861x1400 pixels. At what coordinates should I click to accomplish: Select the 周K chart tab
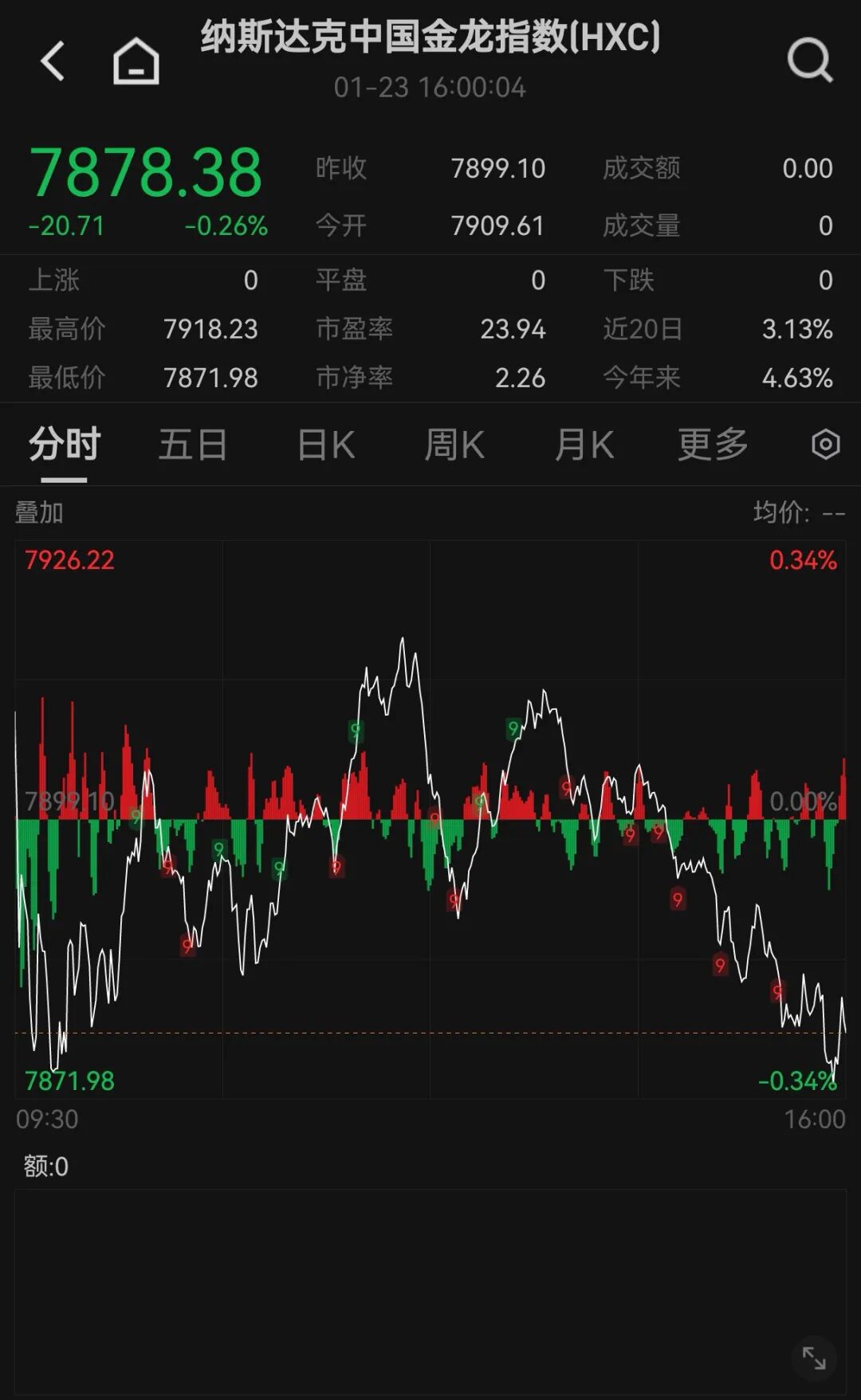[454, 445]
